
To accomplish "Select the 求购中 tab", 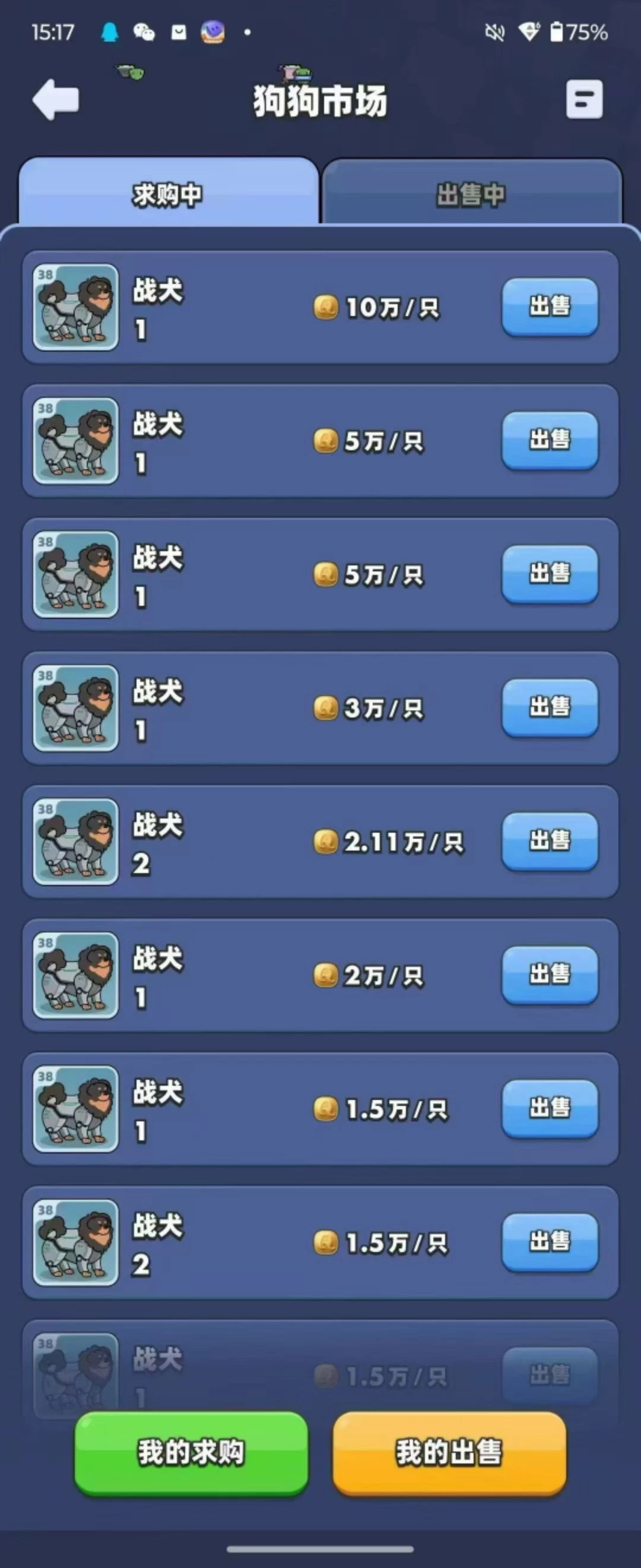I will point(168,195).
